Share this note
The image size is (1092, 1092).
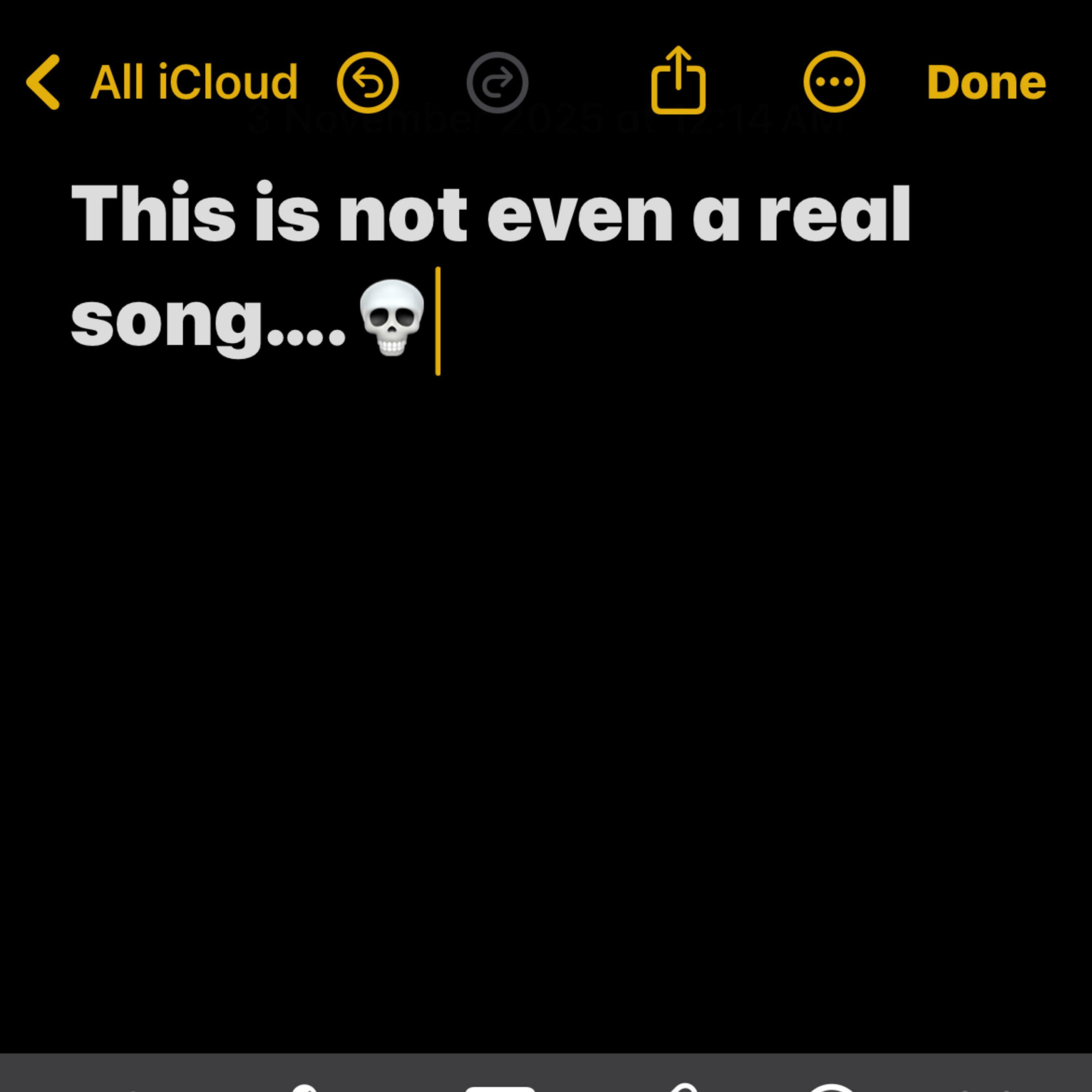[x=678, y=81]
